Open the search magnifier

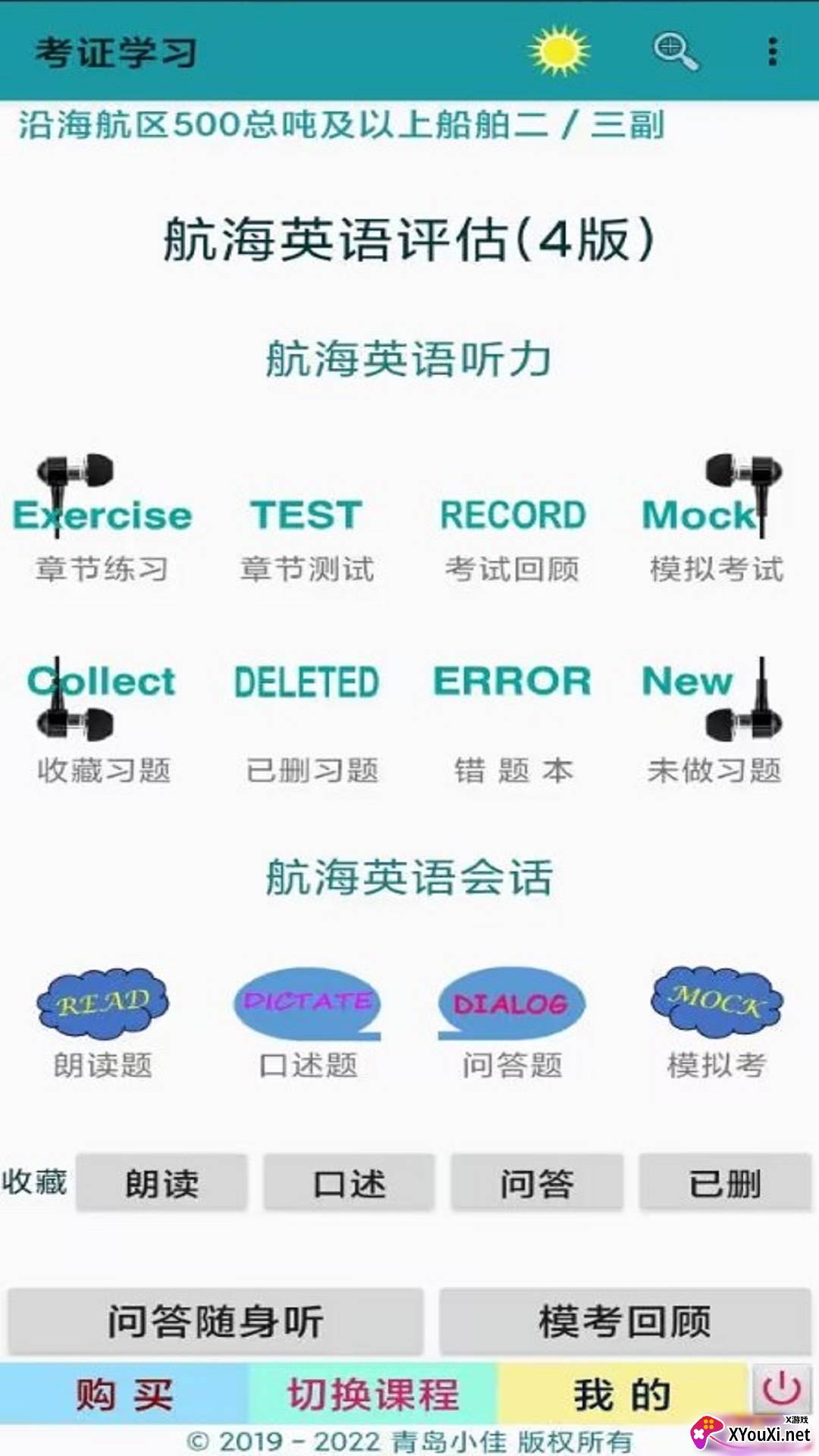674,52
